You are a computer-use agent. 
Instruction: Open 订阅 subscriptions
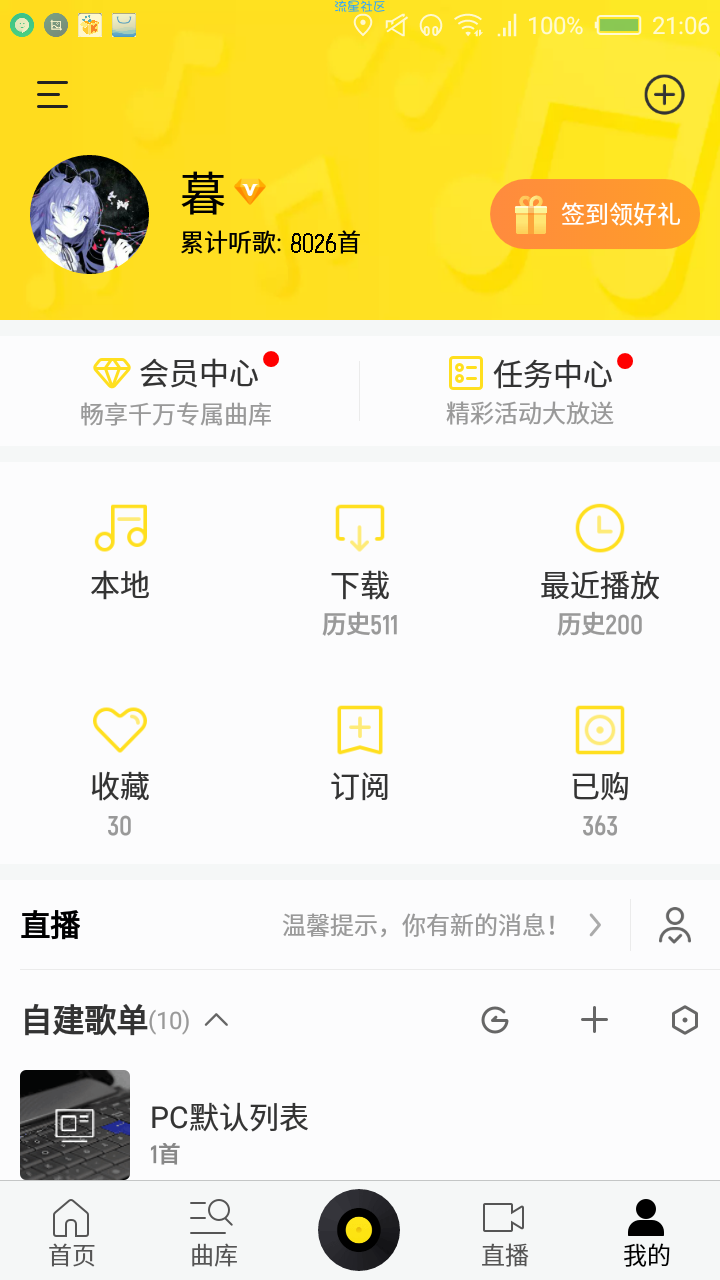[360, 755]
